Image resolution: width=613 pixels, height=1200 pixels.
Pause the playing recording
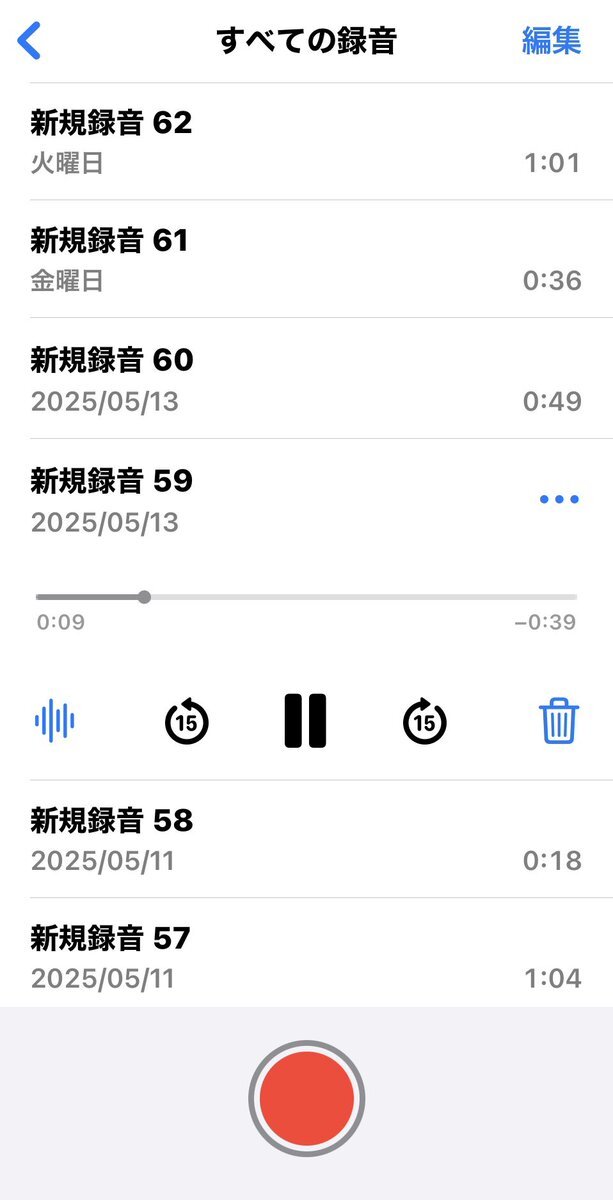pyautogui.click(x=306, y=720)
